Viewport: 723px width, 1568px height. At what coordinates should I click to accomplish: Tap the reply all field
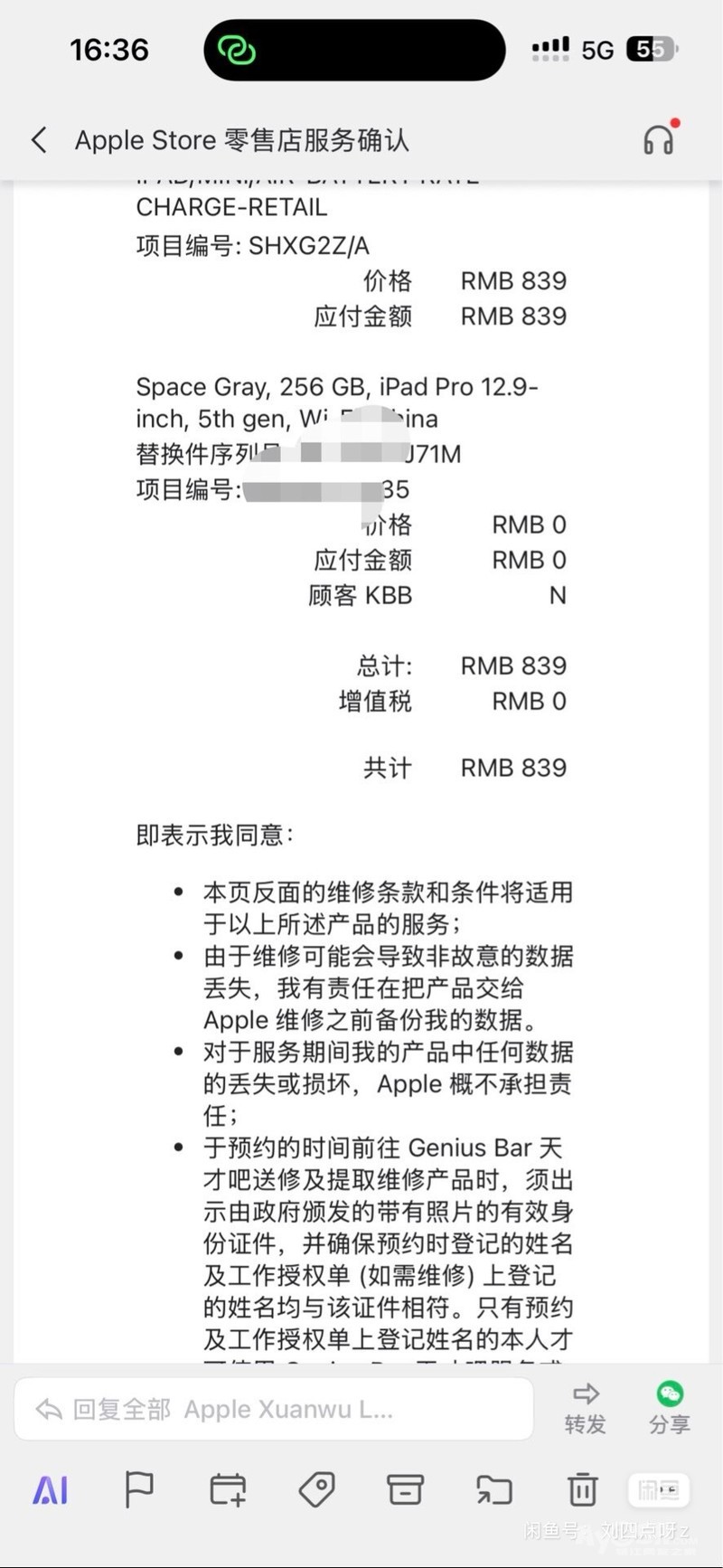[274, 1409]
